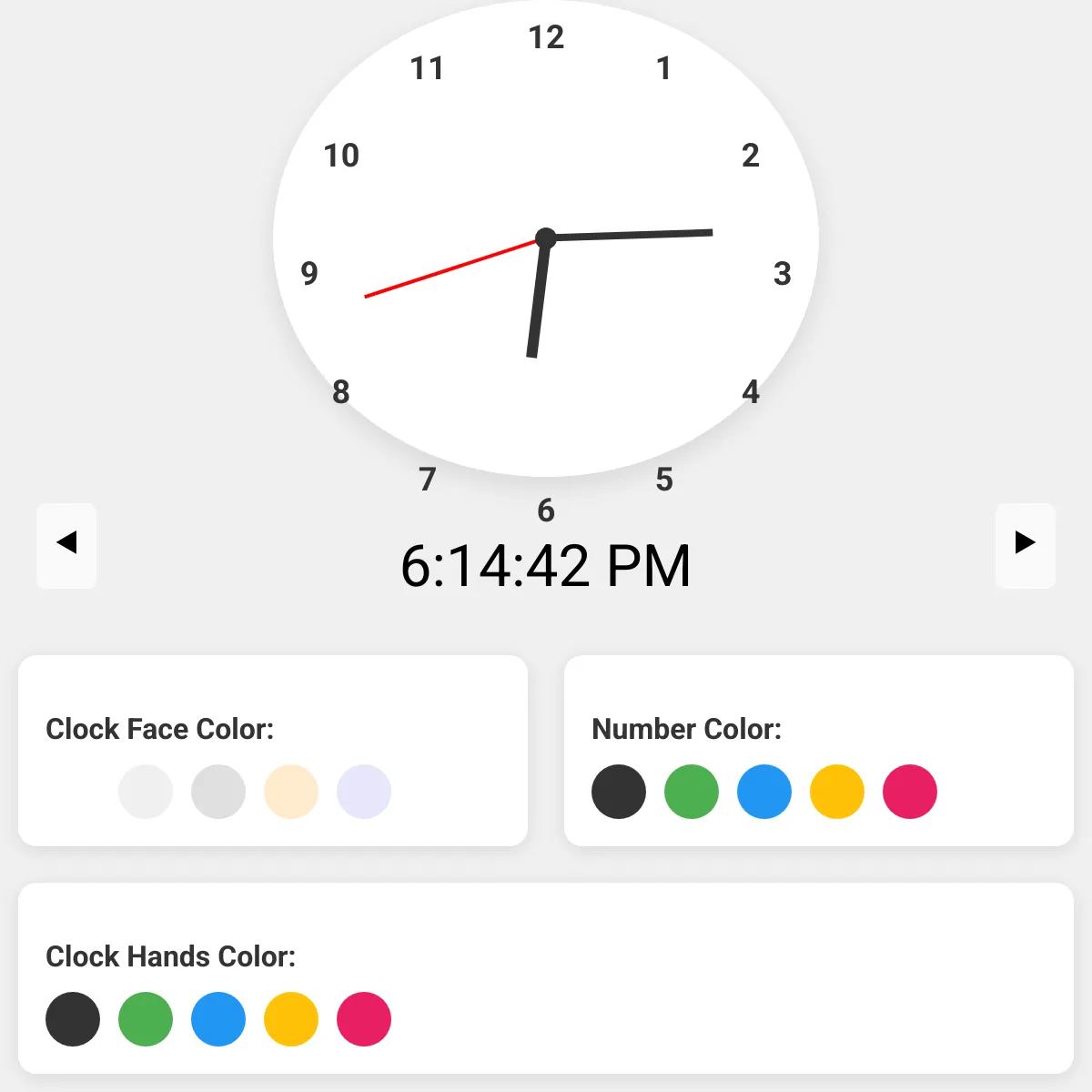Pick the pink clock hands color swatch

pos(364,1019)
